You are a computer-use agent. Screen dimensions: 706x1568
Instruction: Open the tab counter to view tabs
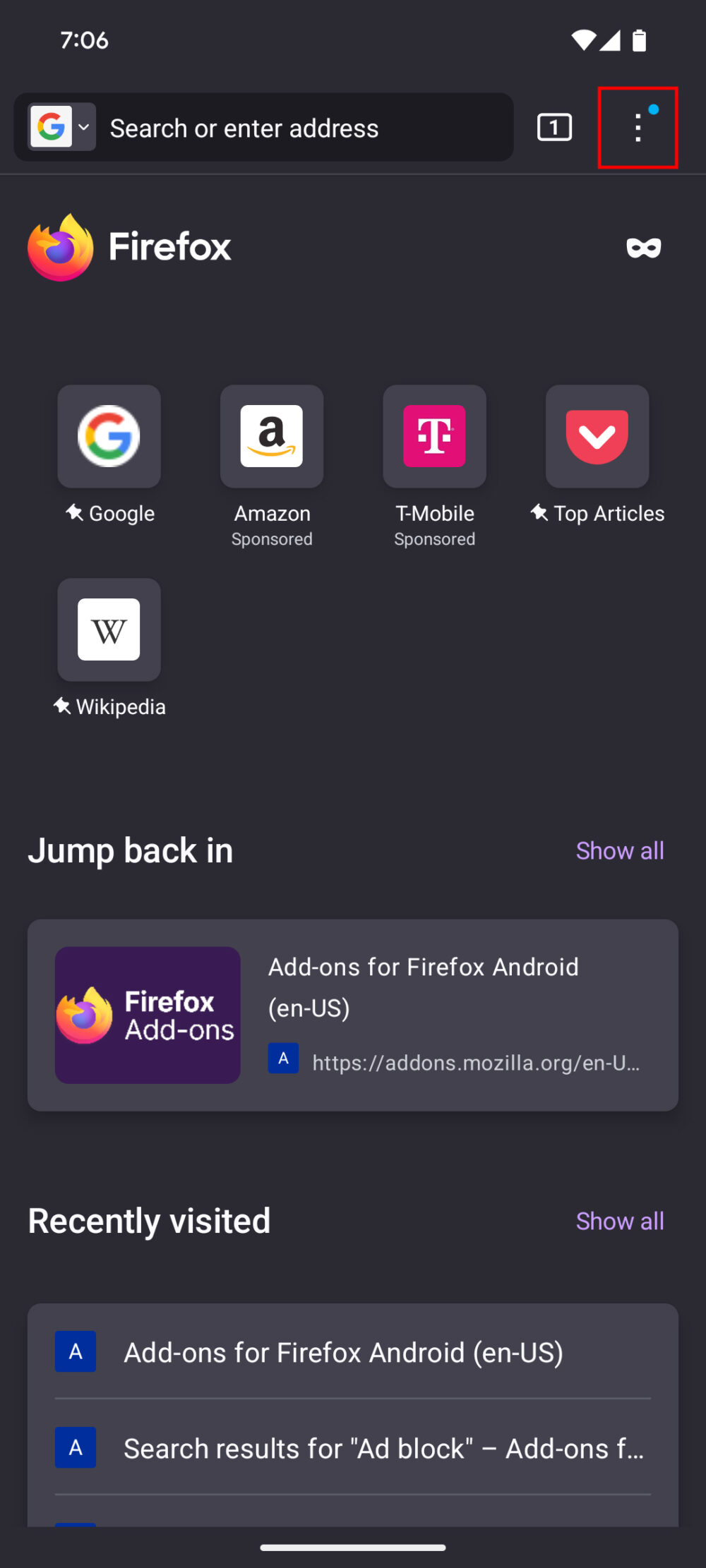[554, 127]
